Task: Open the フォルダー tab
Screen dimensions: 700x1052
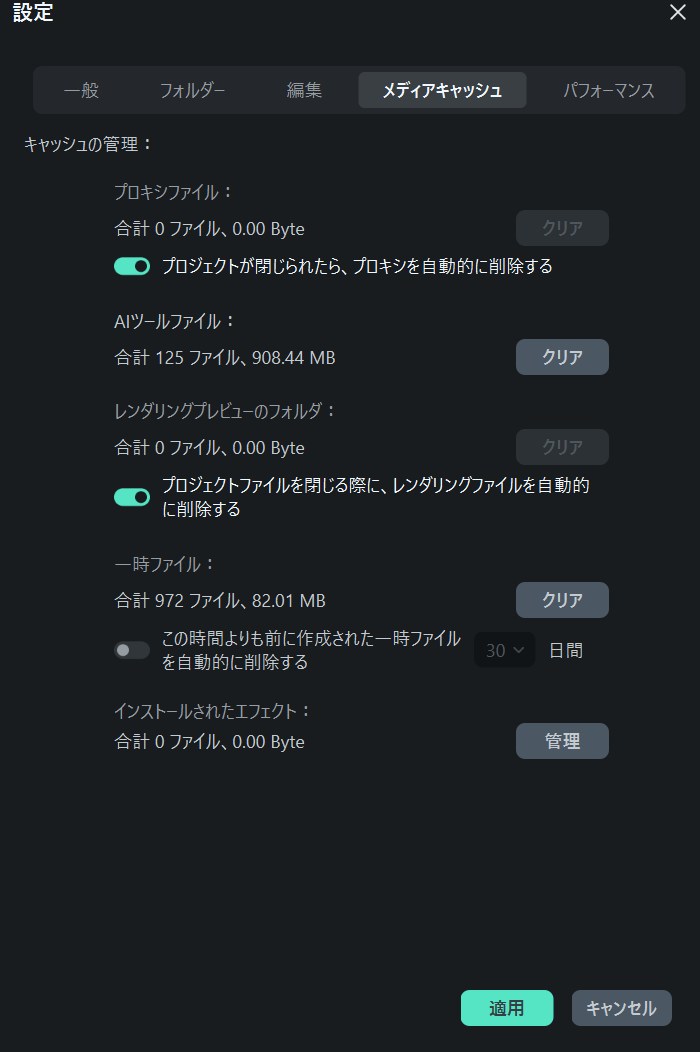Action: point(192,90)
